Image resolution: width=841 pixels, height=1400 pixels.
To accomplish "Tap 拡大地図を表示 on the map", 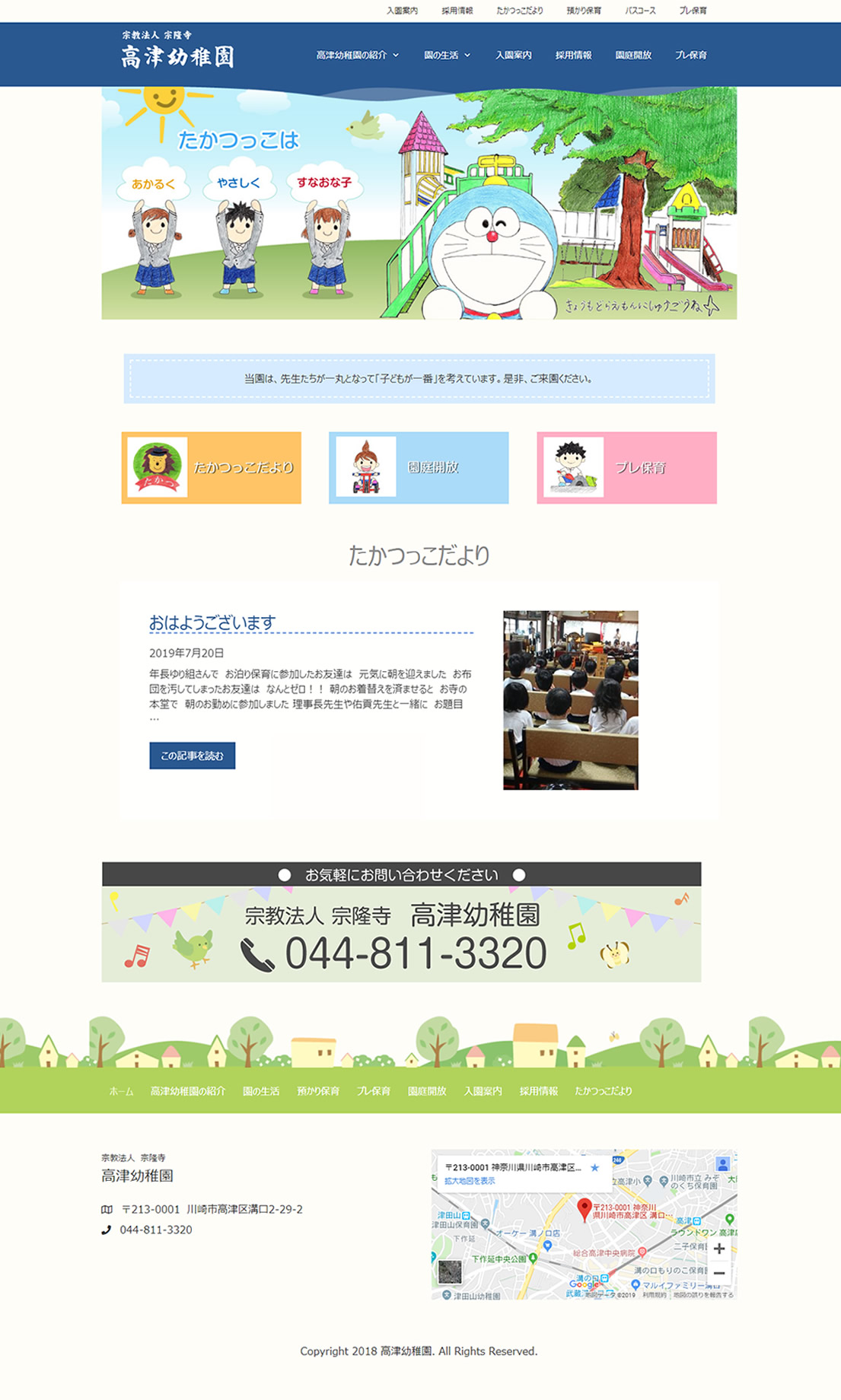I will 470,1181.
